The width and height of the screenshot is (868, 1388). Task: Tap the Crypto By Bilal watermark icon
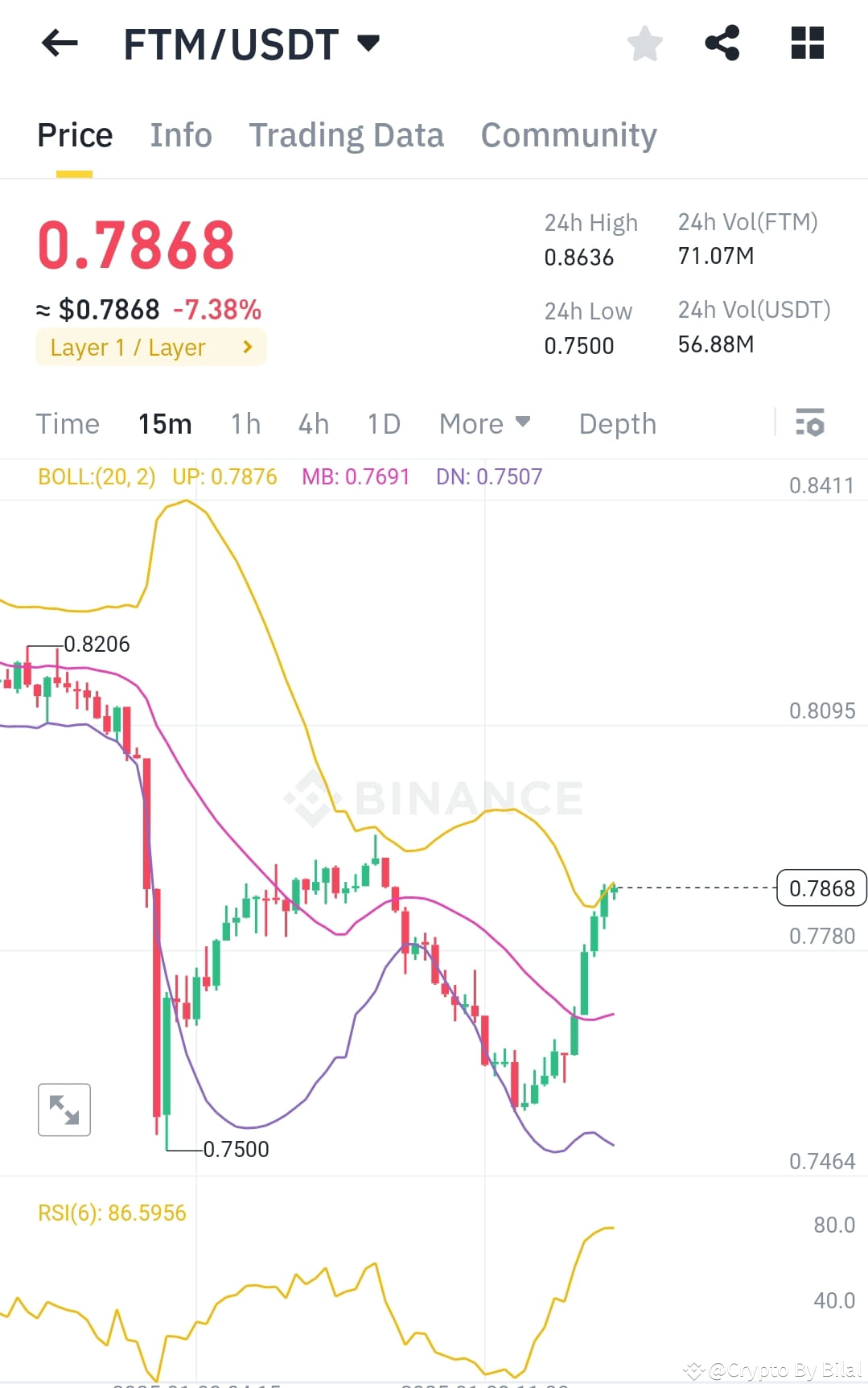coord(692,1369)
